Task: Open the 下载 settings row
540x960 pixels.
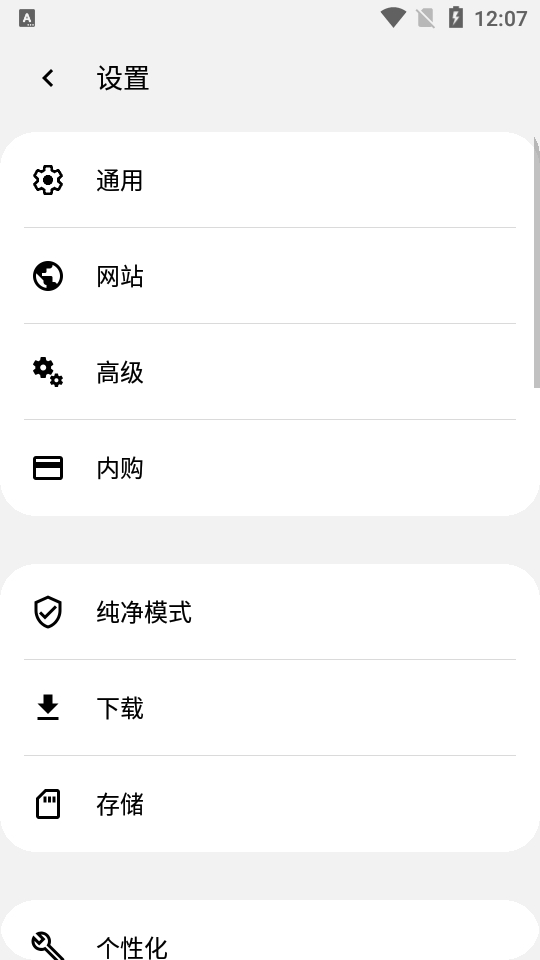Action: point(270,708)
